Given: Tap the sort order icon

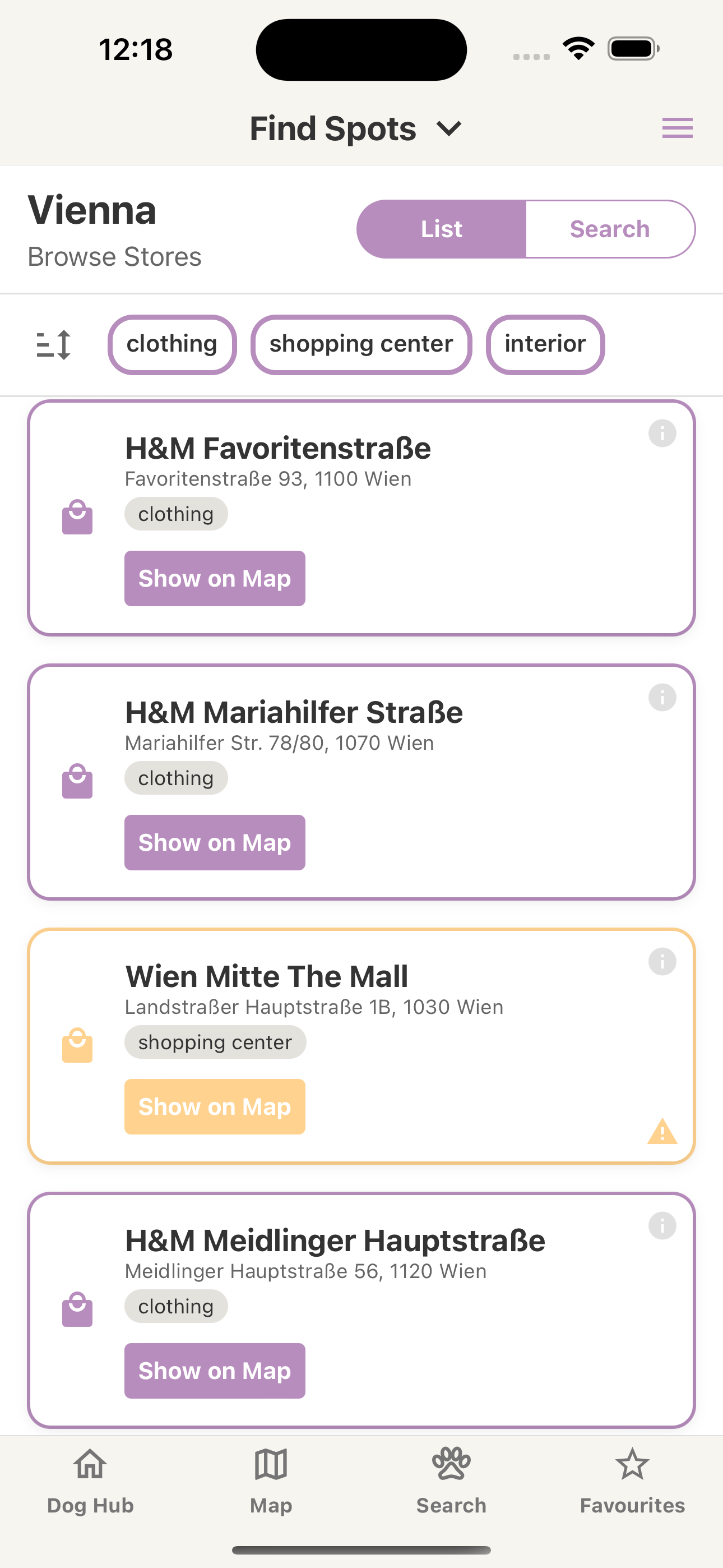Looking at the screenshot, I should [x=54, y=344].
